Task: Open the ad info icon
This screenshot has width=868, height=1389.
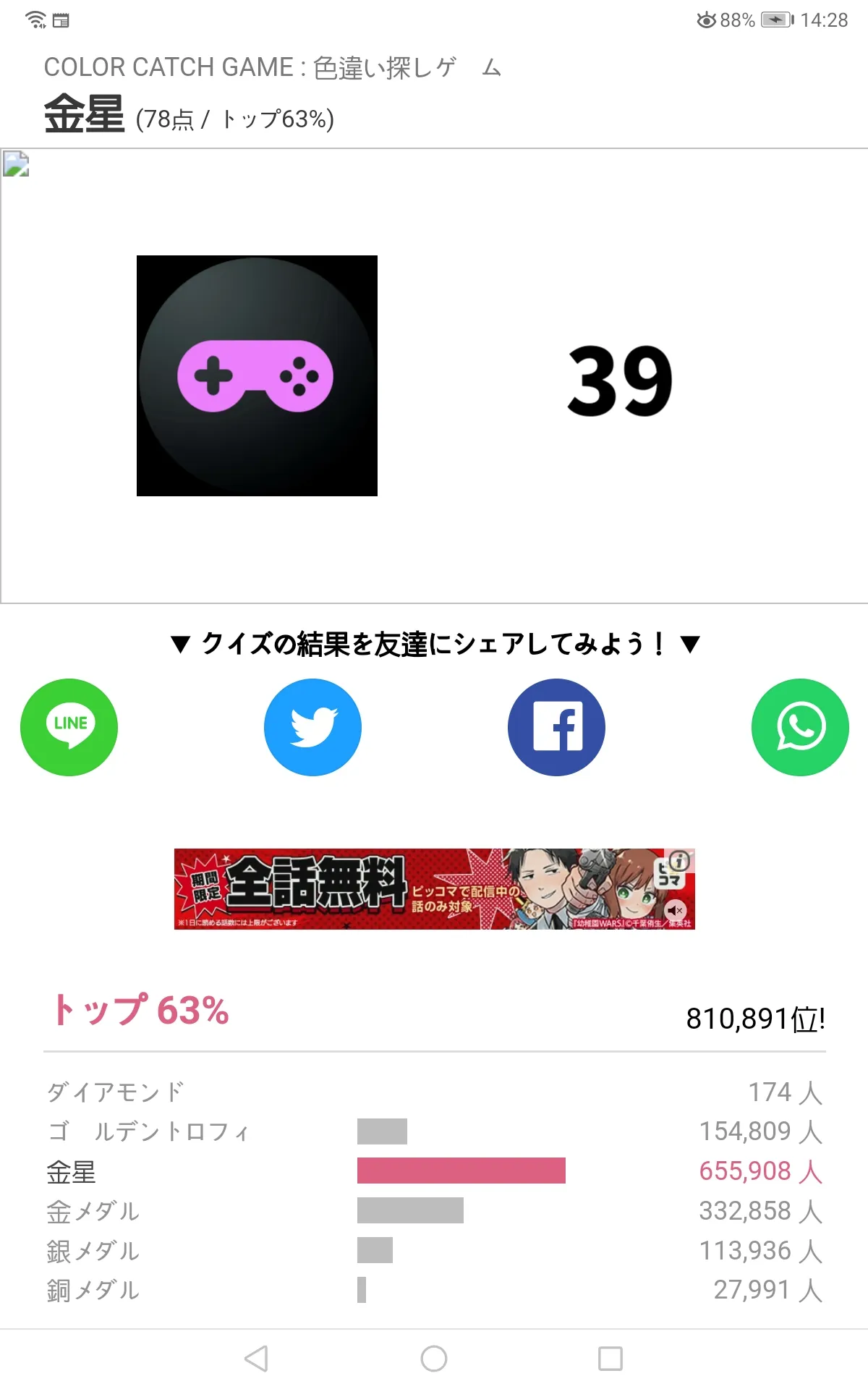Action: tap(679, 861)
